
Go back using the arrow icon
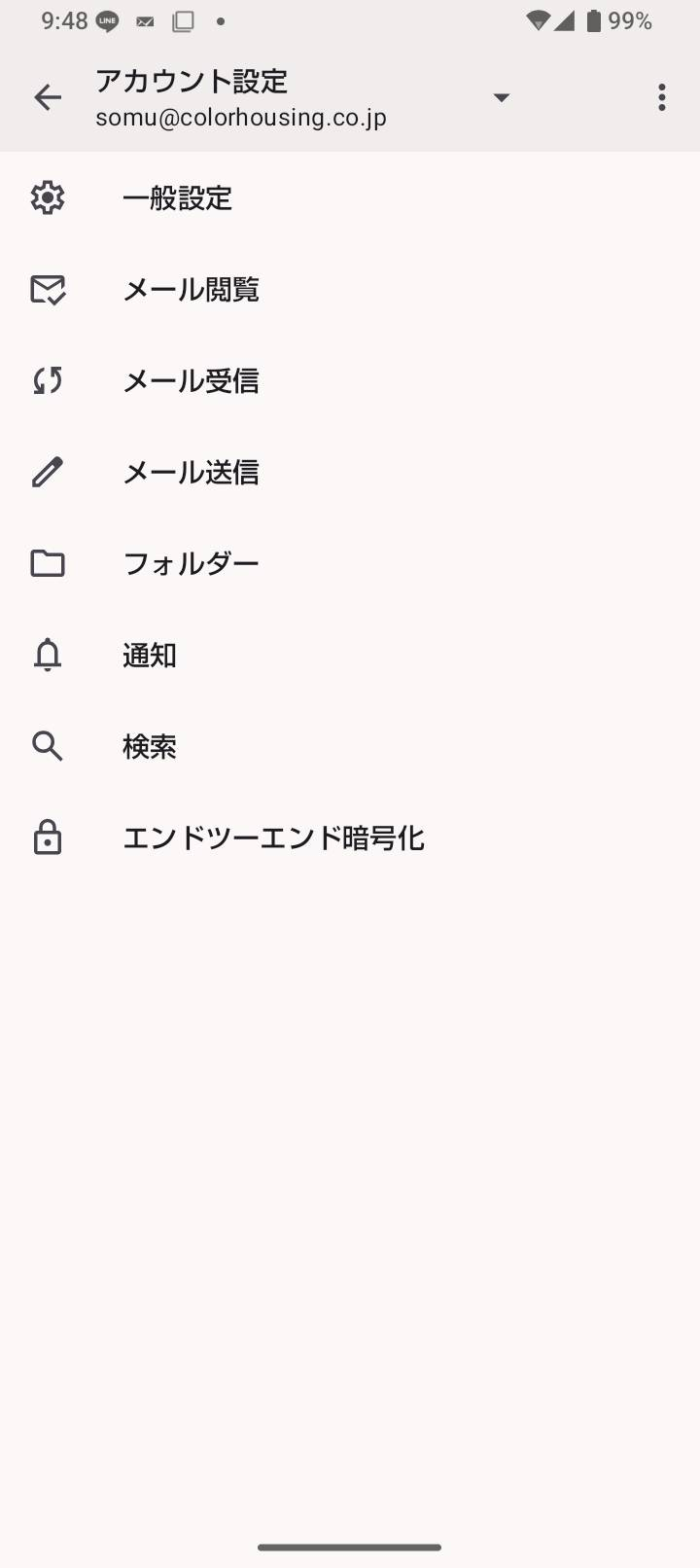coord(47,97)
